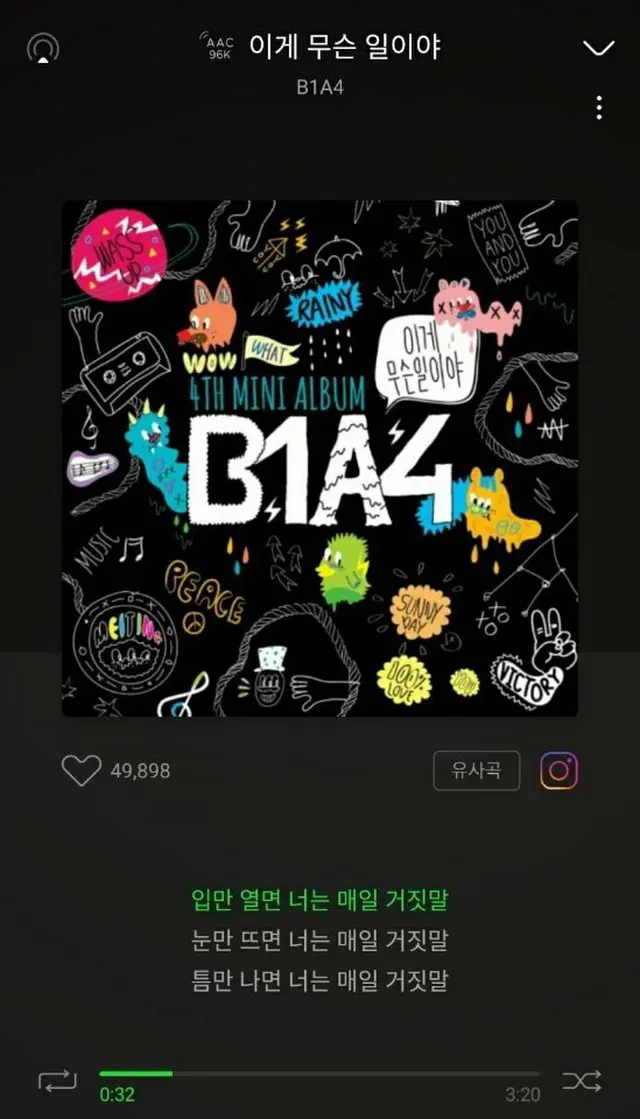Like this song with the heart icon
640x1119 pixels.
(81, 770)
